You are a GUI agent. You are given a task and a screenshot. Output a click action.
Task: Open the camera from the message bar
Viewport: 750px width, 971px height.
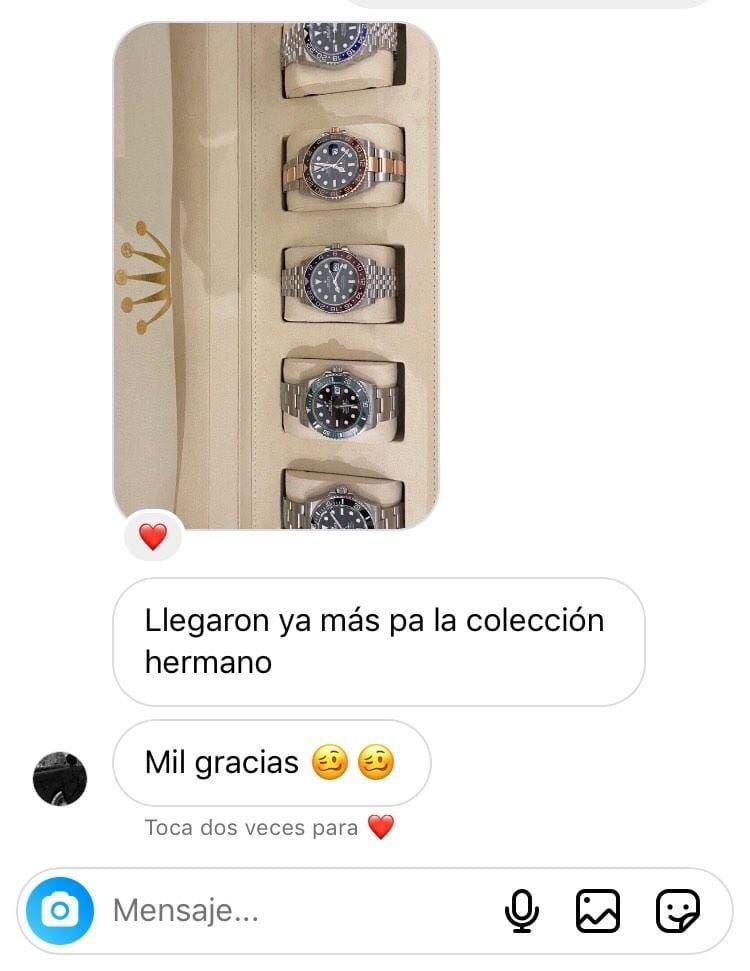[x=60, y=911]
